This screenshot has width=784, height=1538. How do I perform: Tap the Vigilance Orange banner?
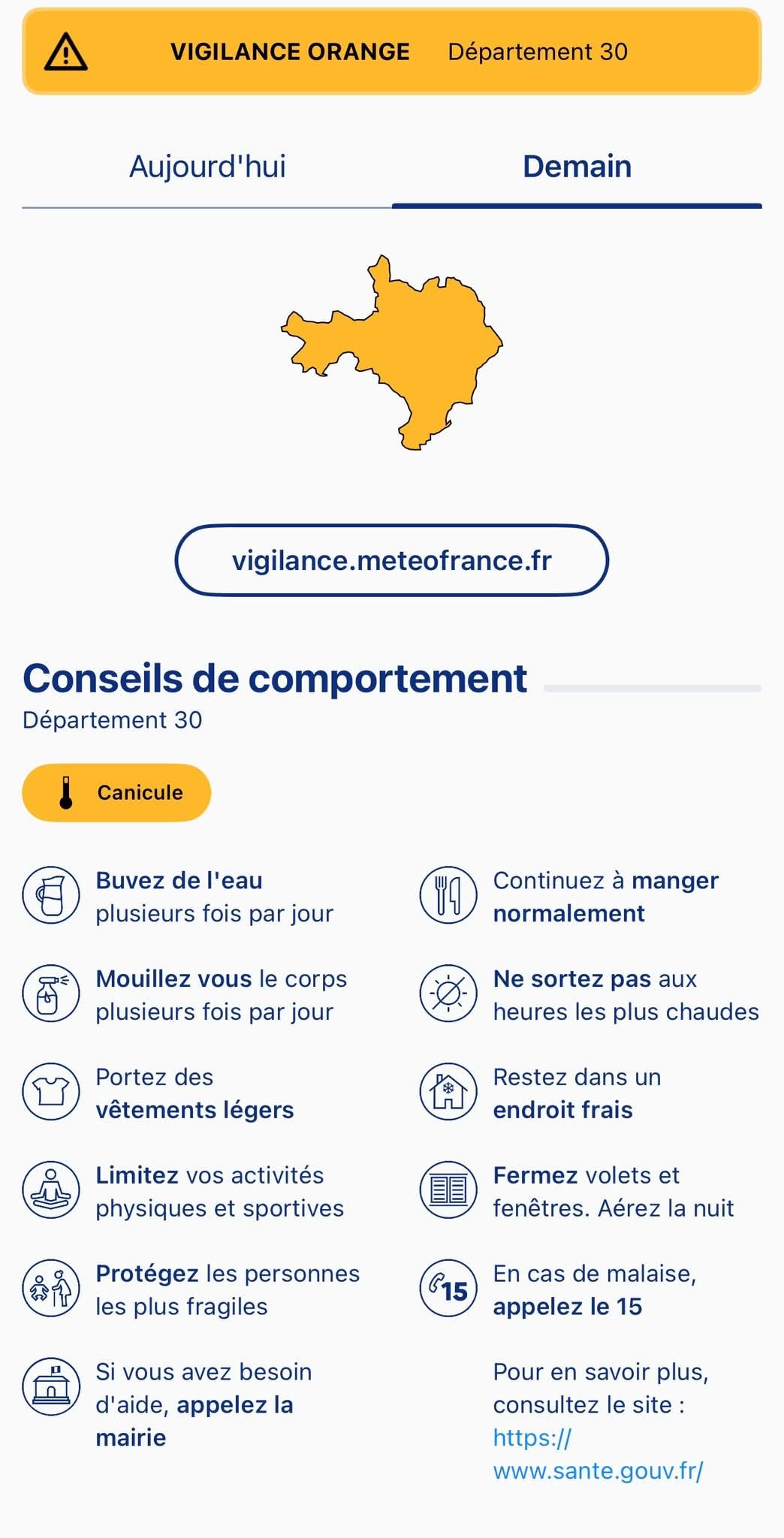[392, 51]
